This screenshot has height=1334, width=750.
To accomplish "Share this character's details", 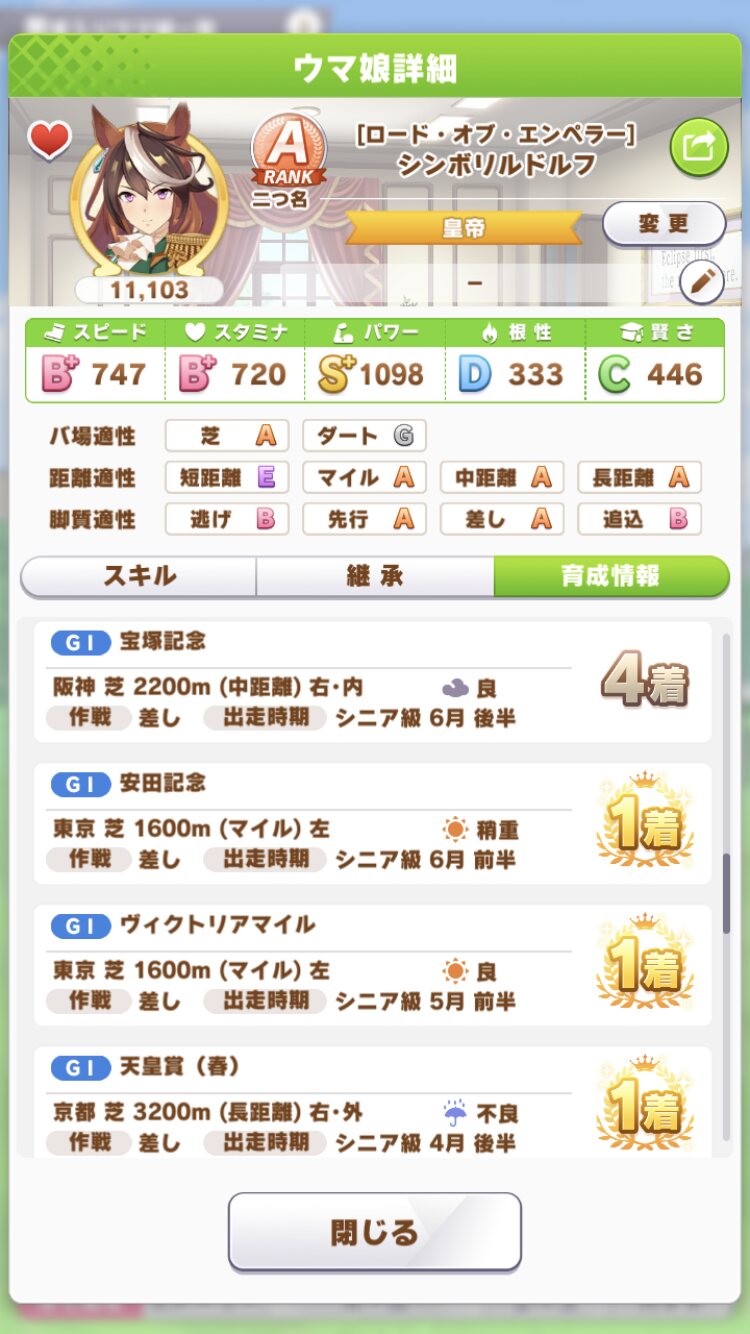I will click(x=699, y=147).
